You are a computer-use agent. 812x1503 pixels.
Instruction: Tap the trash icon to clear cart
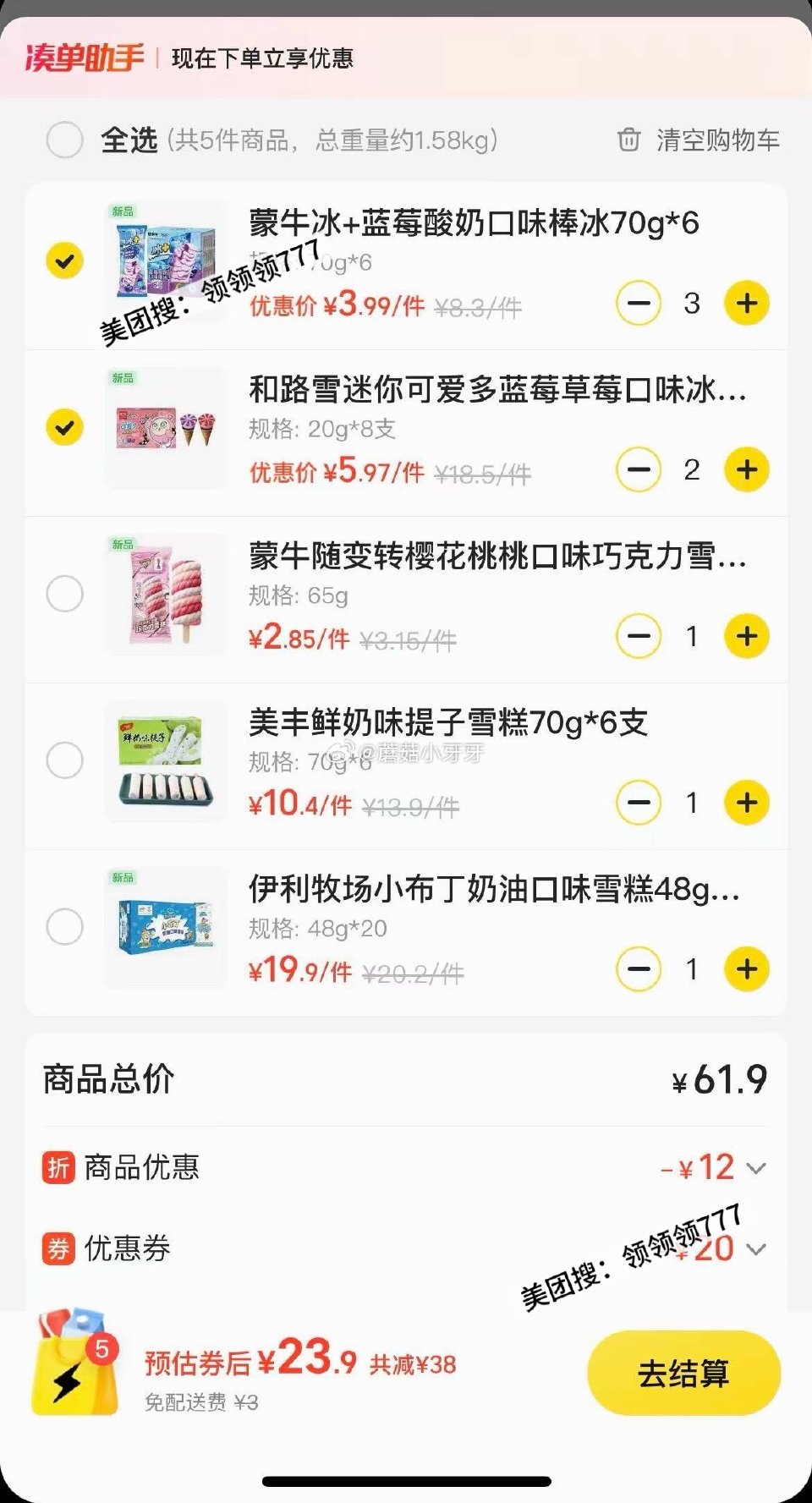(629, 140)
